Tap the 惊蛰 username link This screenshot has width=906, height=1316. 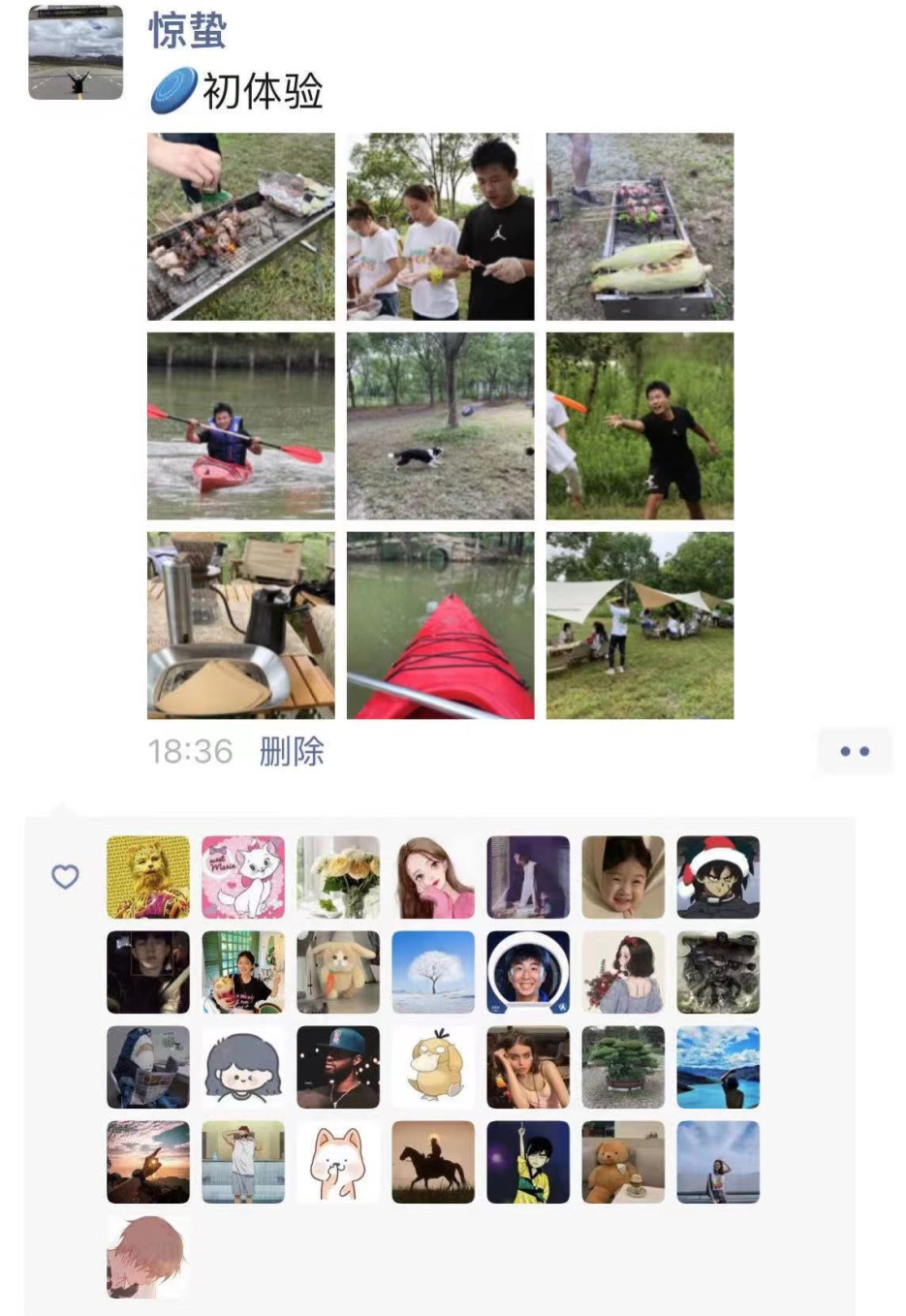point(187,31)
